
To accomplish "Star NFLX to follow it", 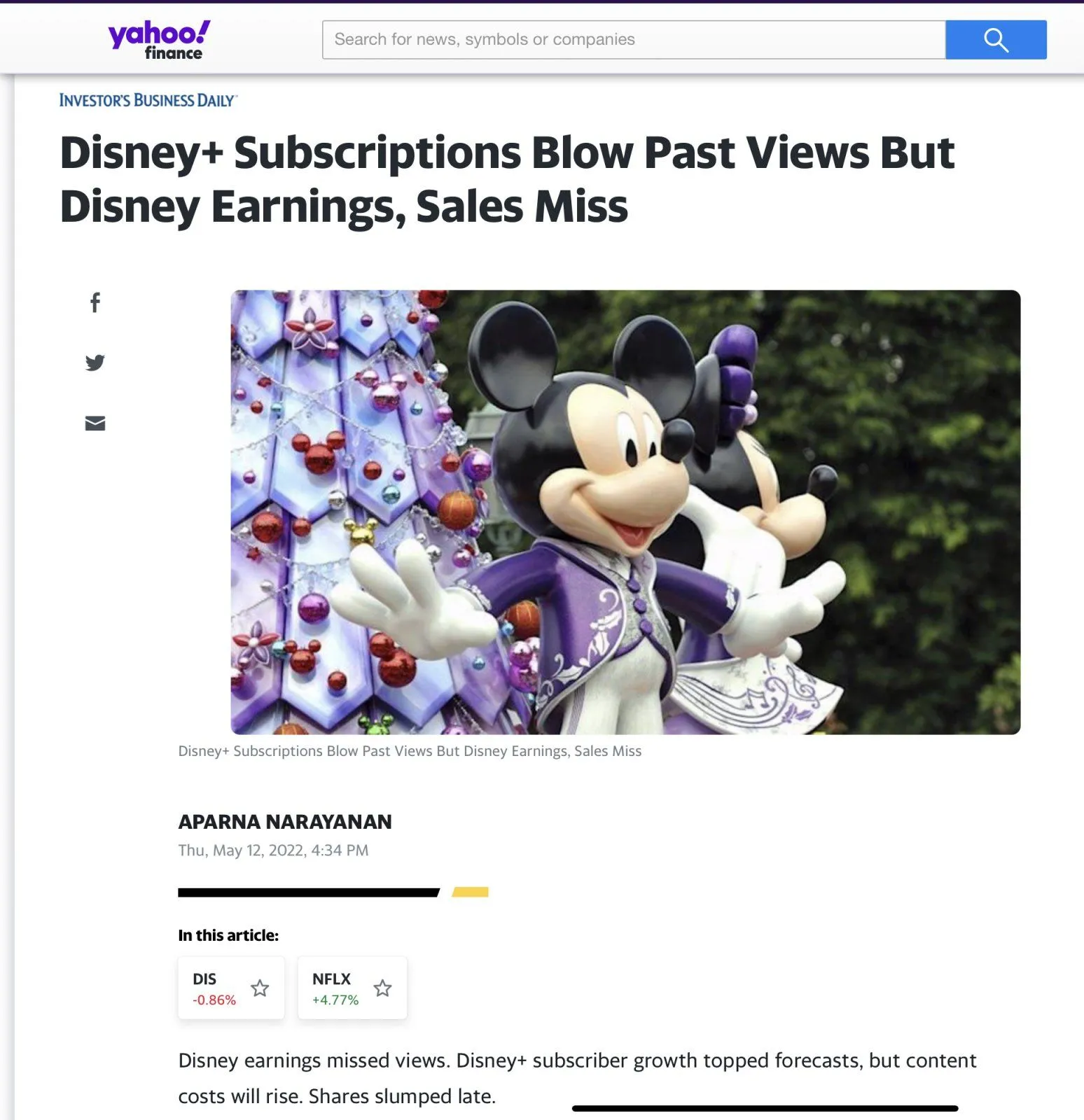I will coord(382,988).
